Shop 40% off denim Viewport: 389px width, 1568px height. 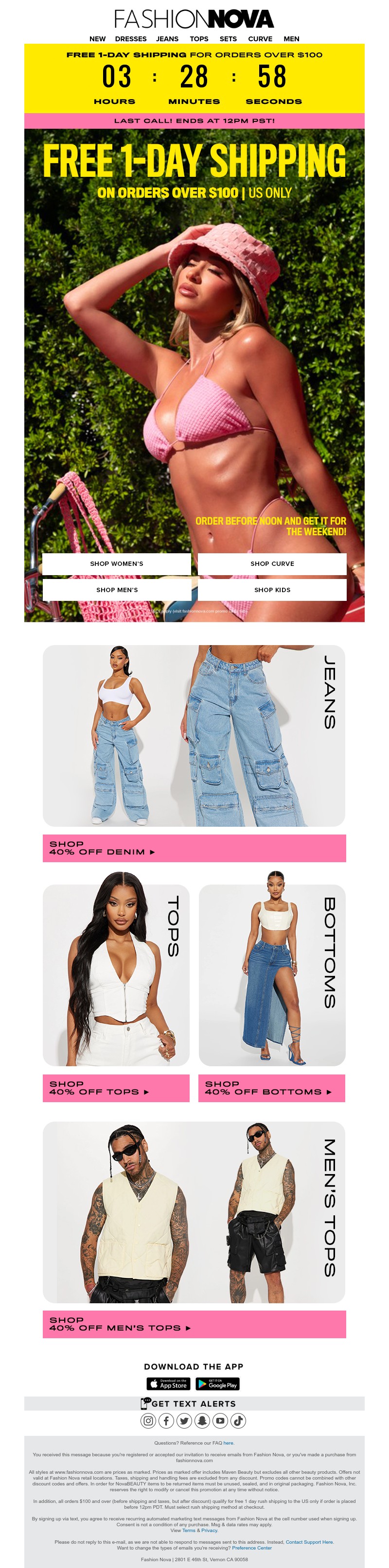194,848
